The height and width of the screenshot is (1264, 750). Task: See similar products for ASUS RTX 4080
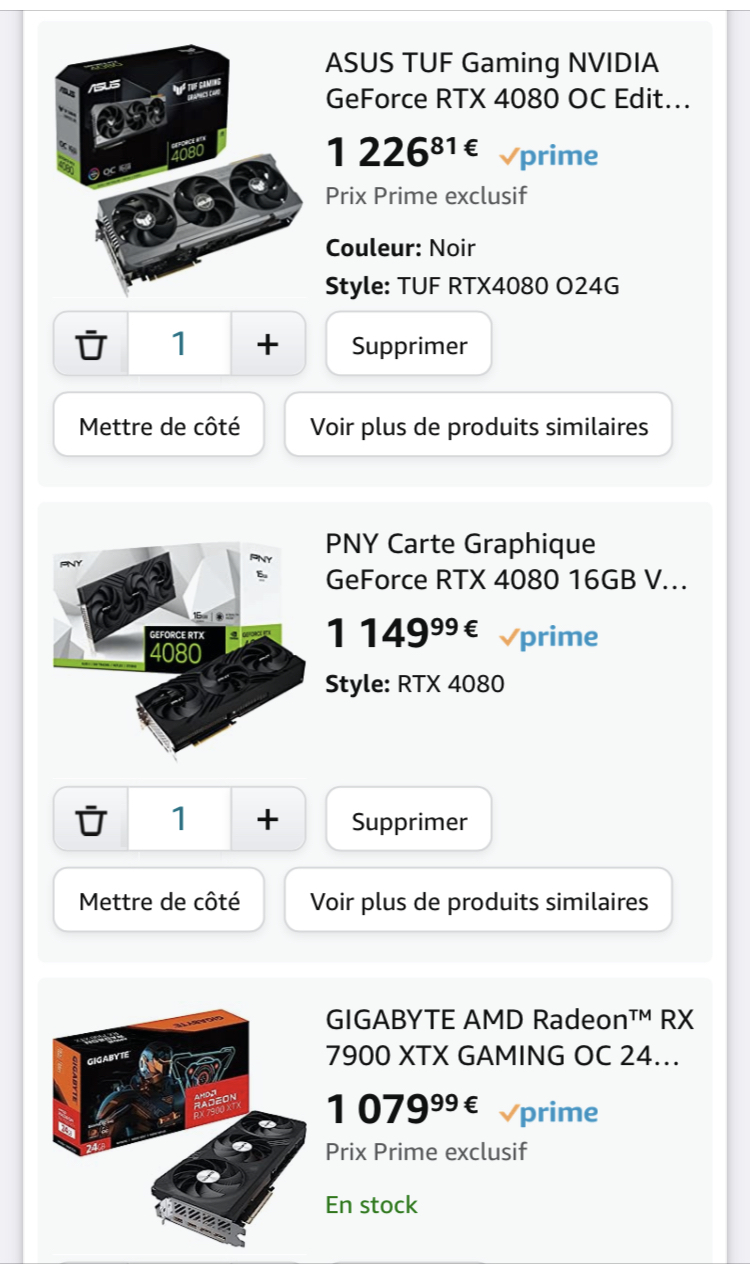[479, 426]
